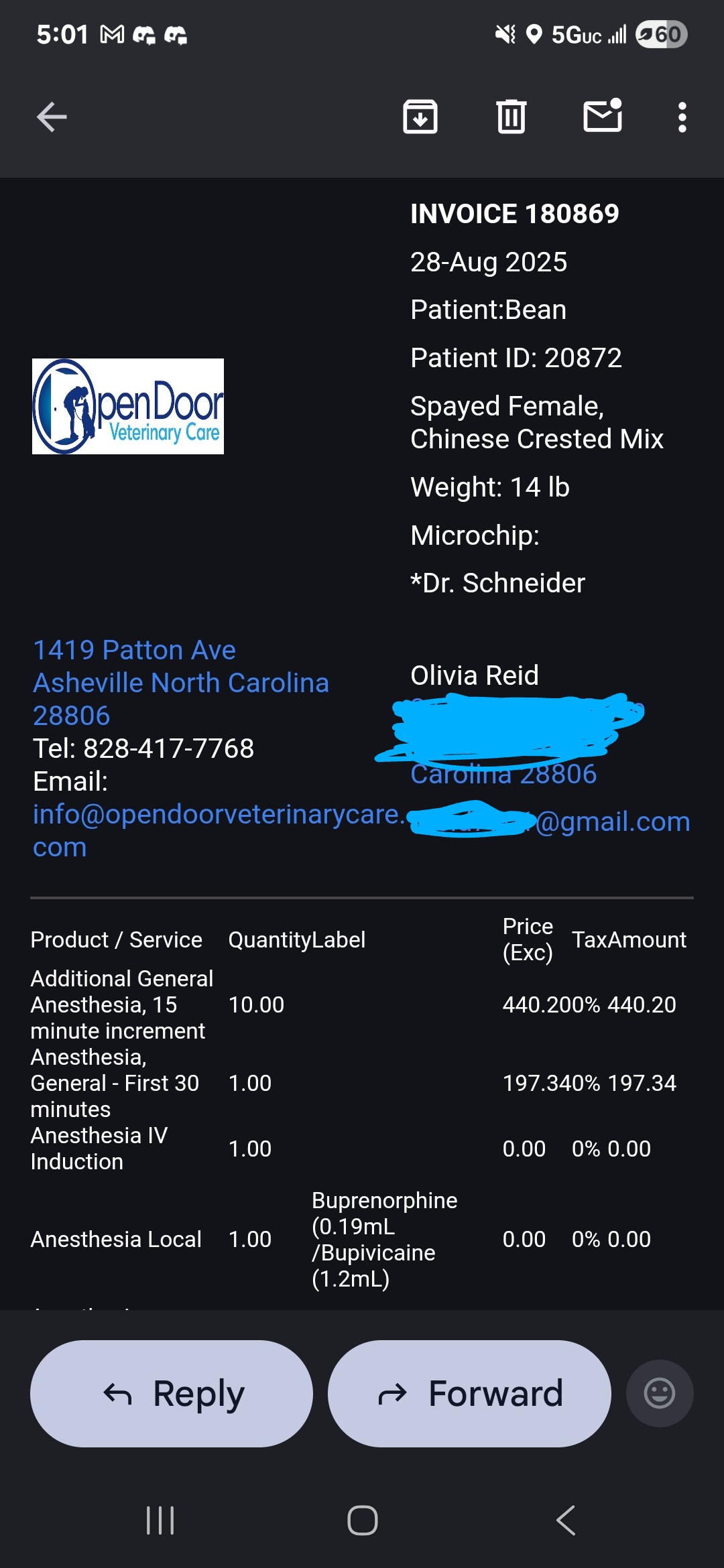Archive this invoice email

coord(420,117)
